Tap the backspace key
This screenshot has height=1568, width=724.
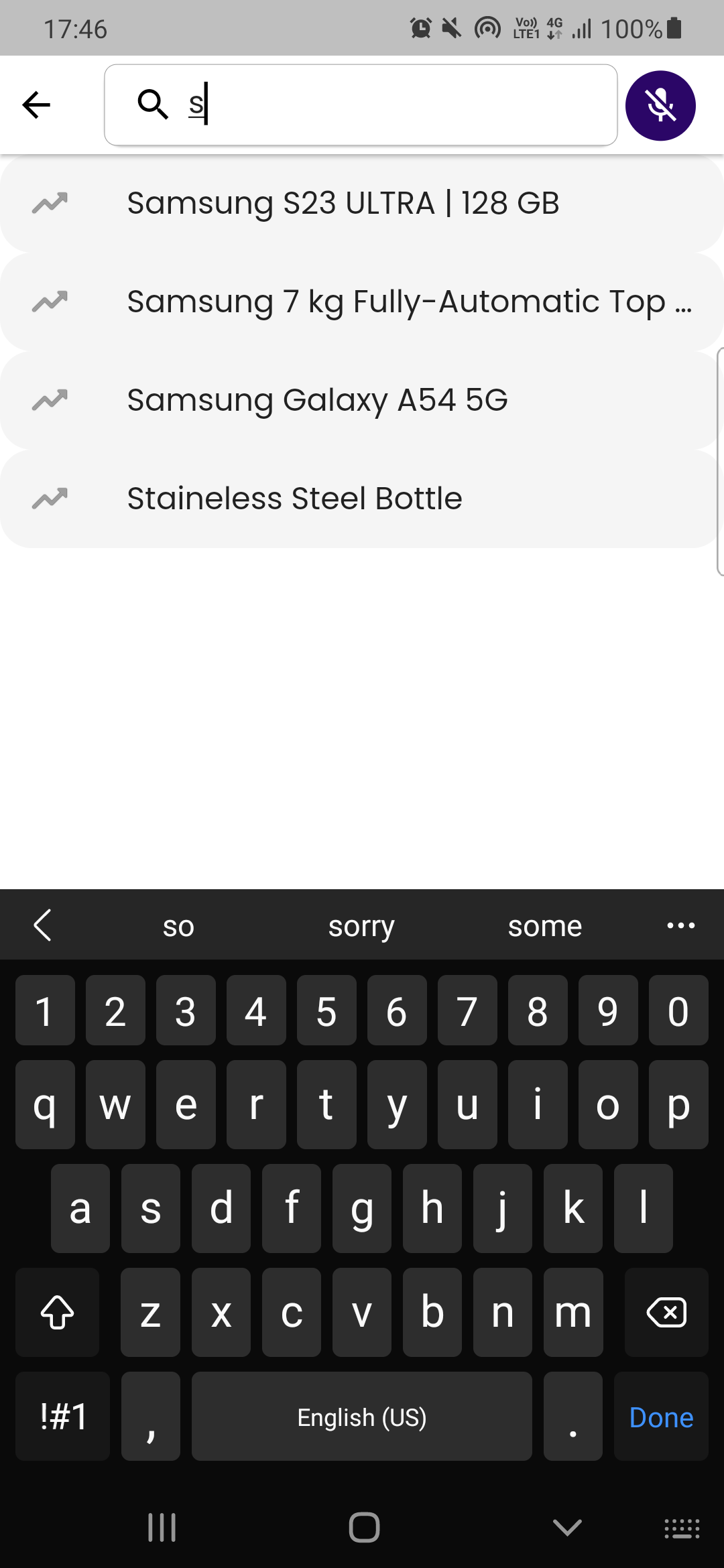667,1313
